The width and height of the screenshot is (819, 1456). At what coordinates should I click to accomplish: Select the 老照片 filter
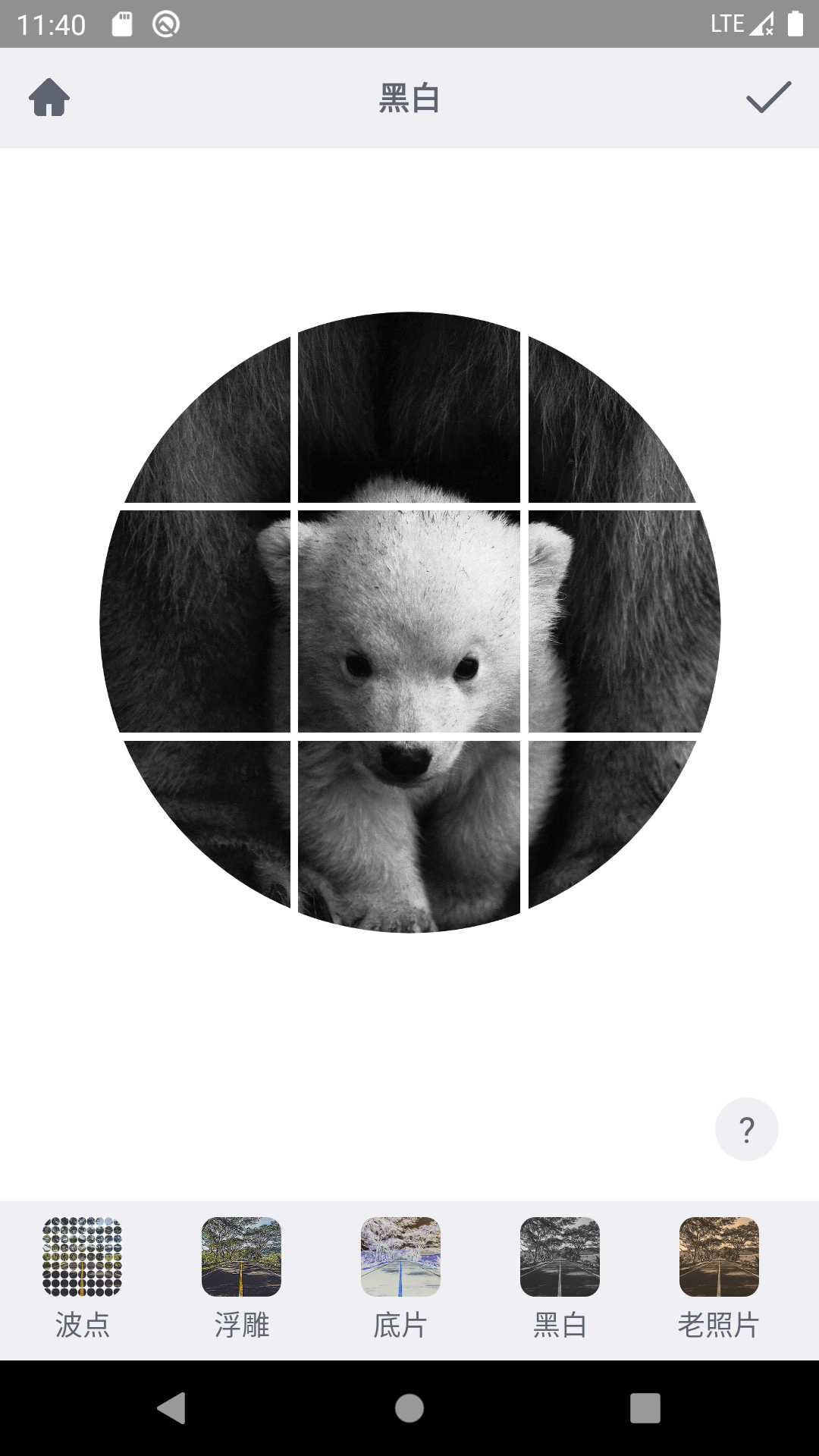719,1279
